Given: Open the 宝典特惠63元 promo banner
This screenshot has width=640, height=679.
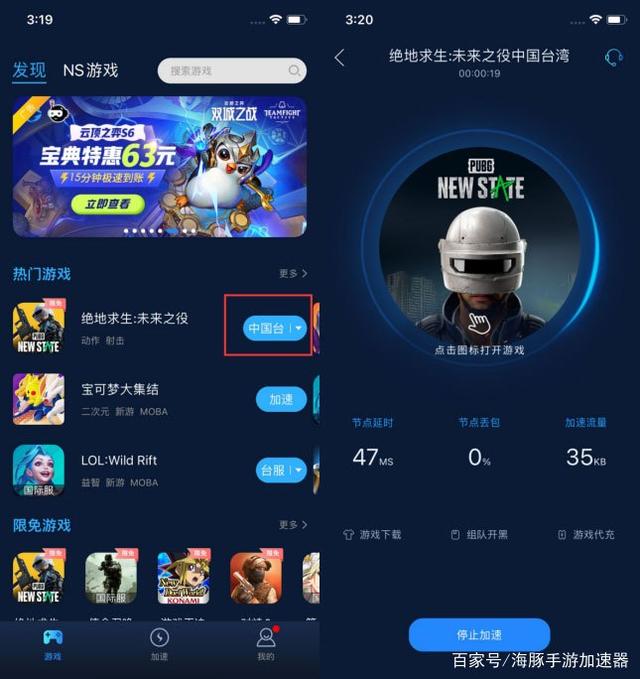Looking at the screenshot, I should tap(159, 166).
